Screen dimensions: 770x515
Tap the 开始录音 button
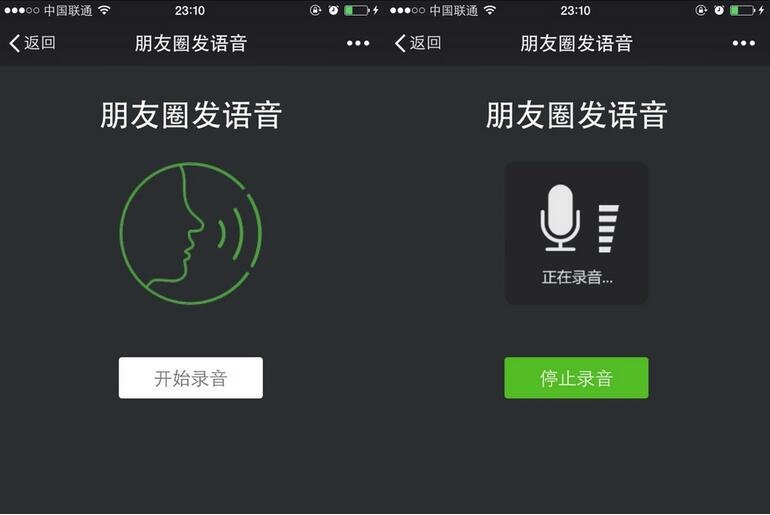pos(190,378)
